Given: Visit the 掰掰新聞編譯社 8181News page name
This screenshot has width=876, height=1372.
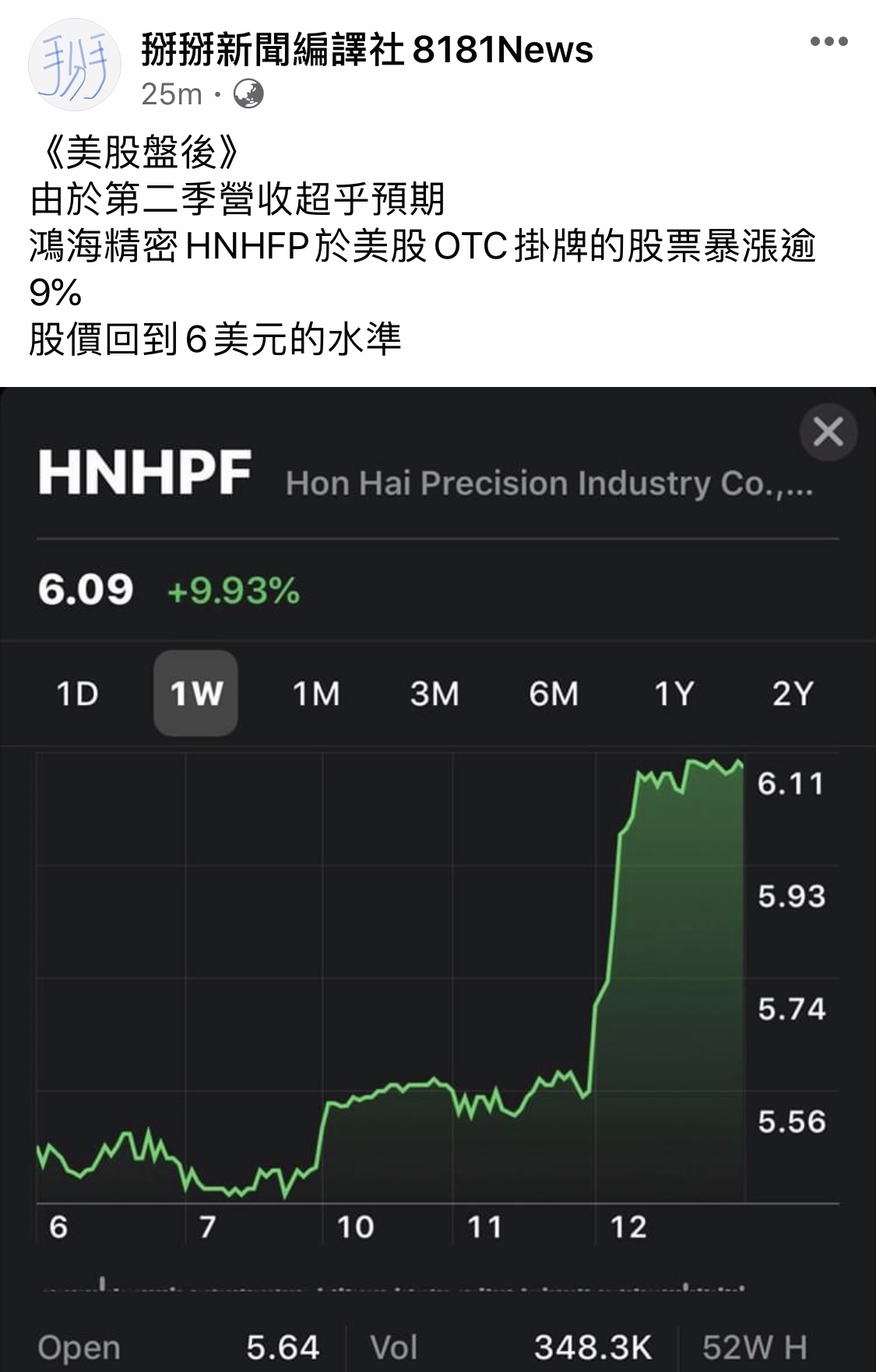Looking at the screenshot, I should (x=367, y=51).
